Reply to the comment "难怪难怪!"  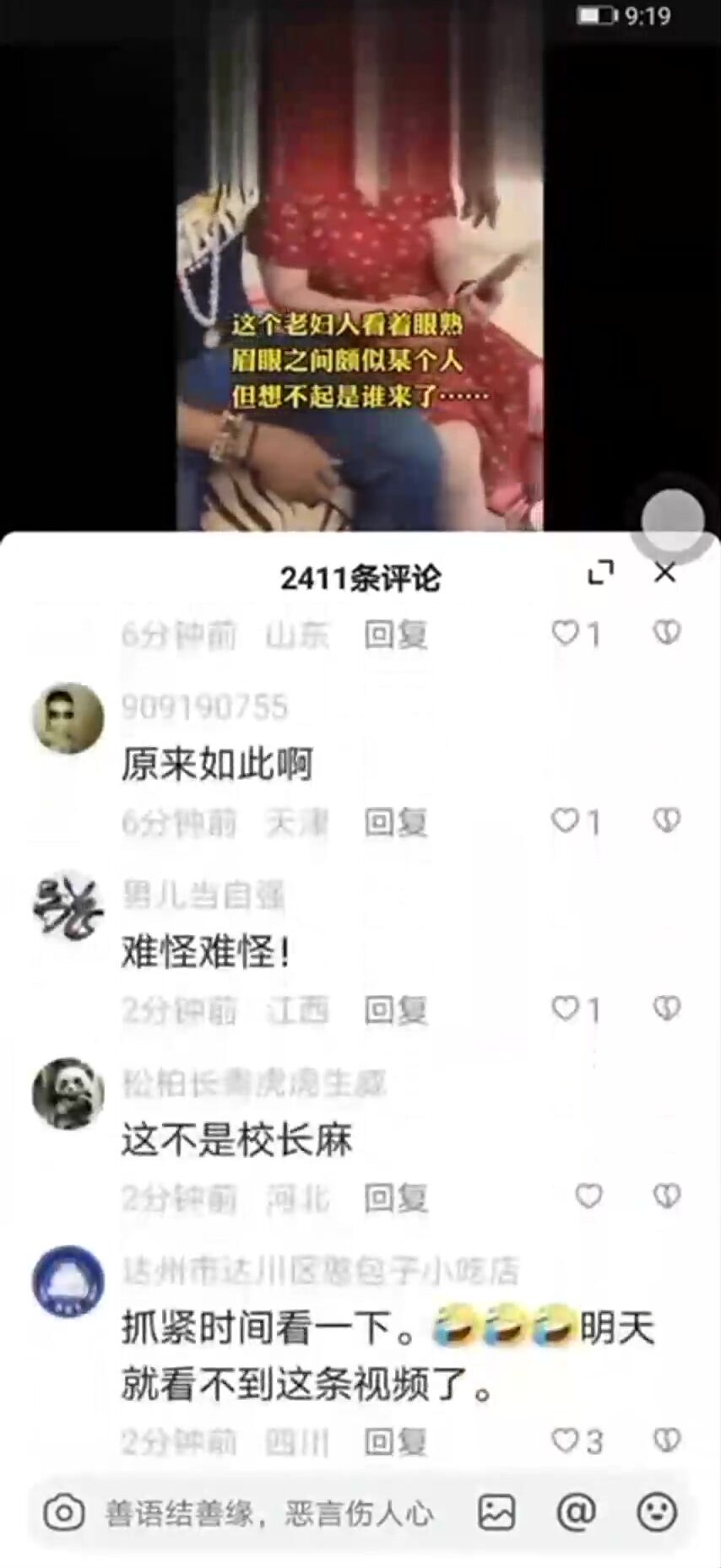[x=395, y=1009]
